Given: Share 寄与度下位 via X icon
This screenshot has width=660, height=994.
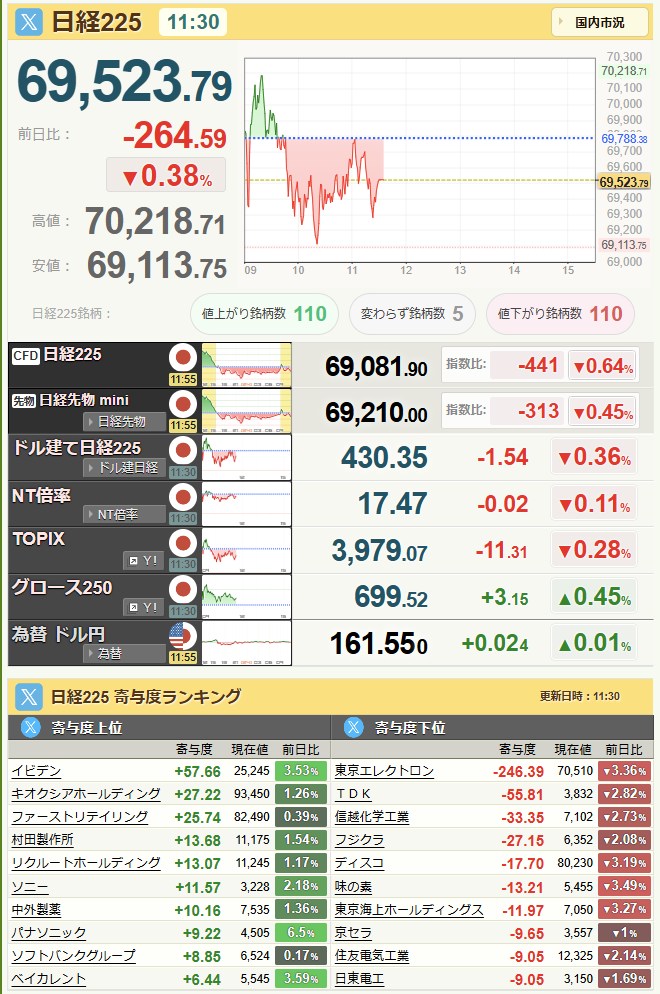Looking at the screenshot, I should pyautogui.click(x=353, y=727).
